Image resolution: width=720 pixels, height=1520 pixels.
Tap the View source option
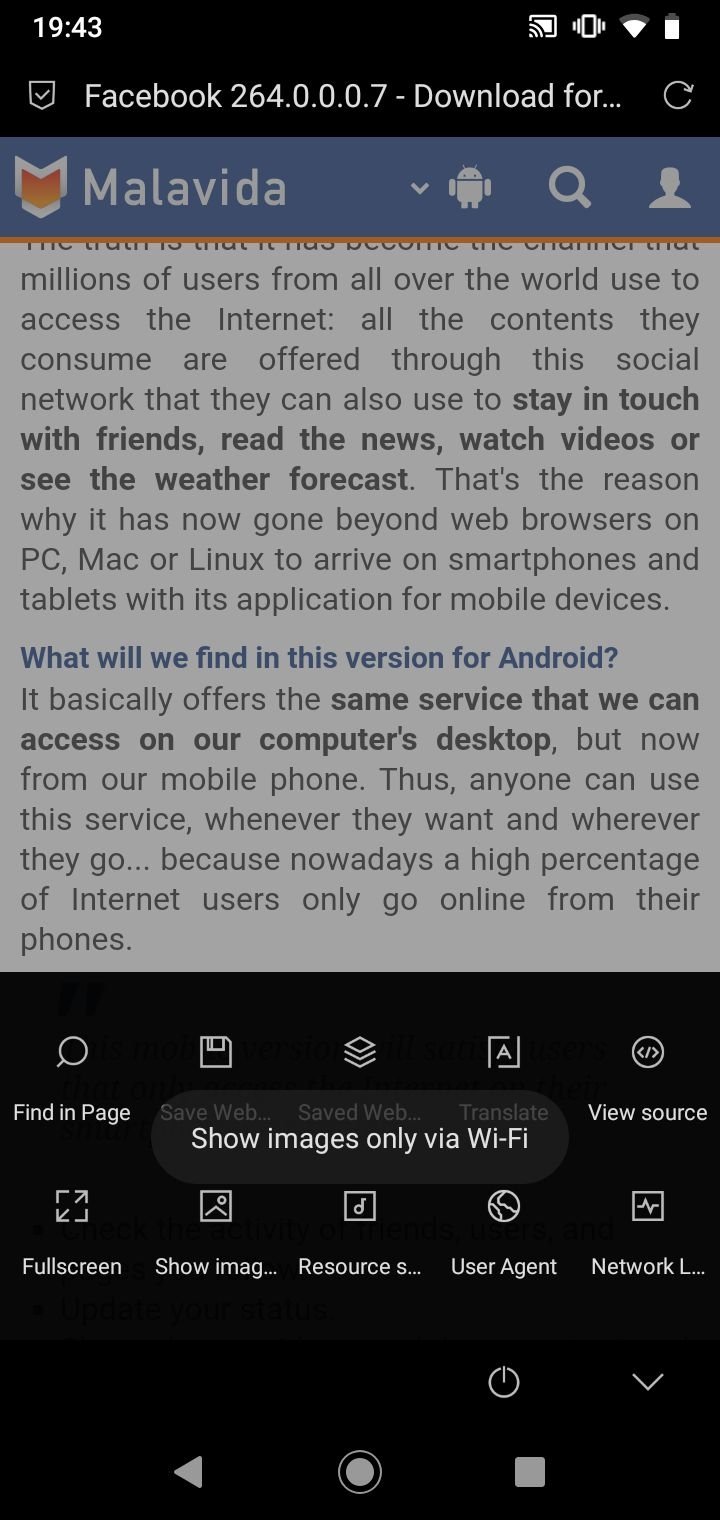648,1080
